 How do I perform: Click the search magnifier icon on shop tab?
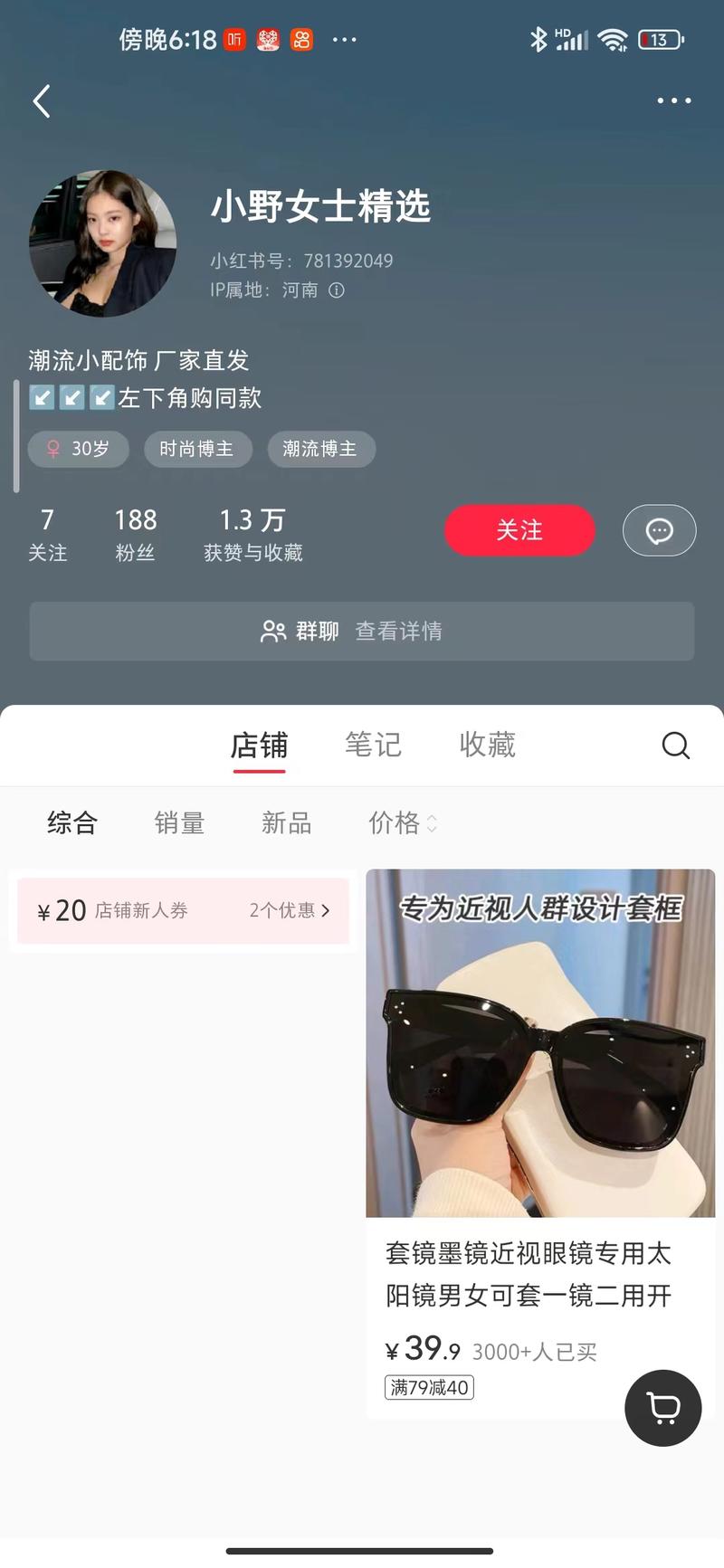click(675, 745)
